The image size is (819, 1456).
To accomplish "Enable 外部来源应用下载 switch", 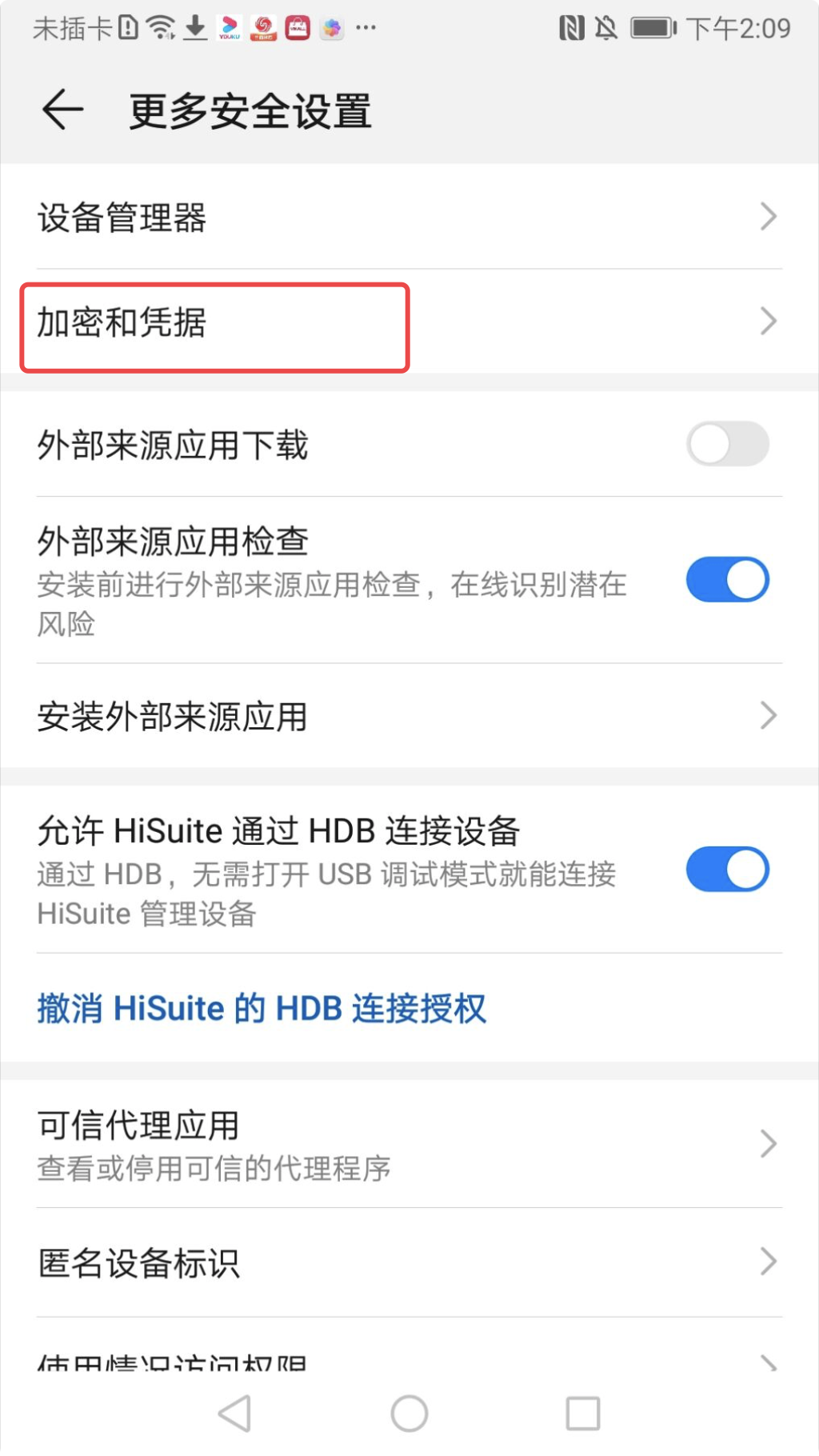I will pos(726,444).
